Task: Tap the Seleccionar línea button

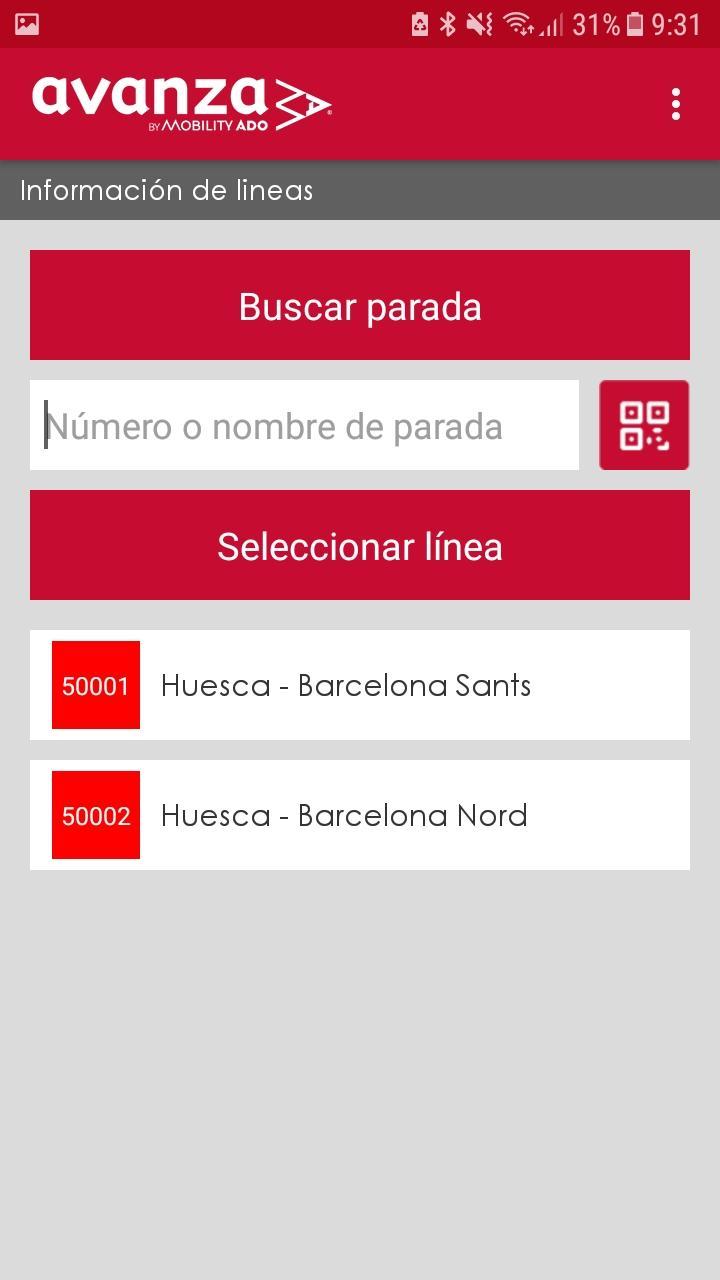Action: point(360,545)
